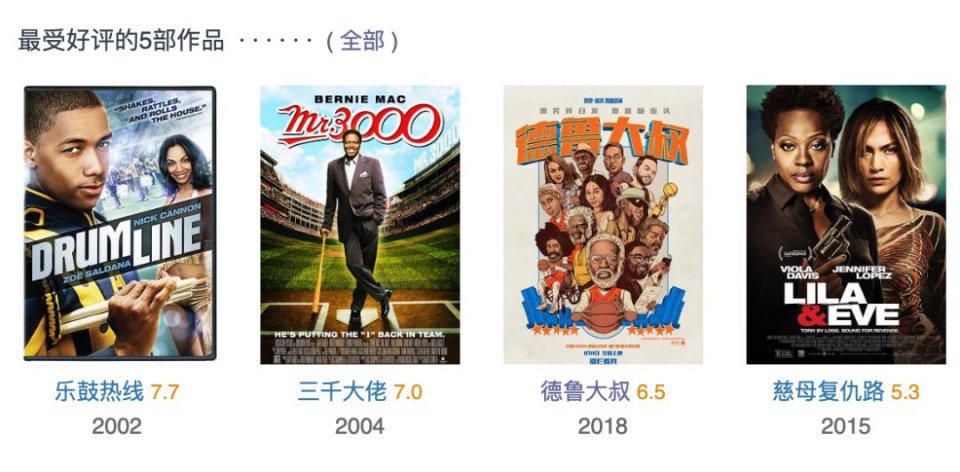Open the Drumline movie poster
The image size is (960, 472).
[120, 224]
